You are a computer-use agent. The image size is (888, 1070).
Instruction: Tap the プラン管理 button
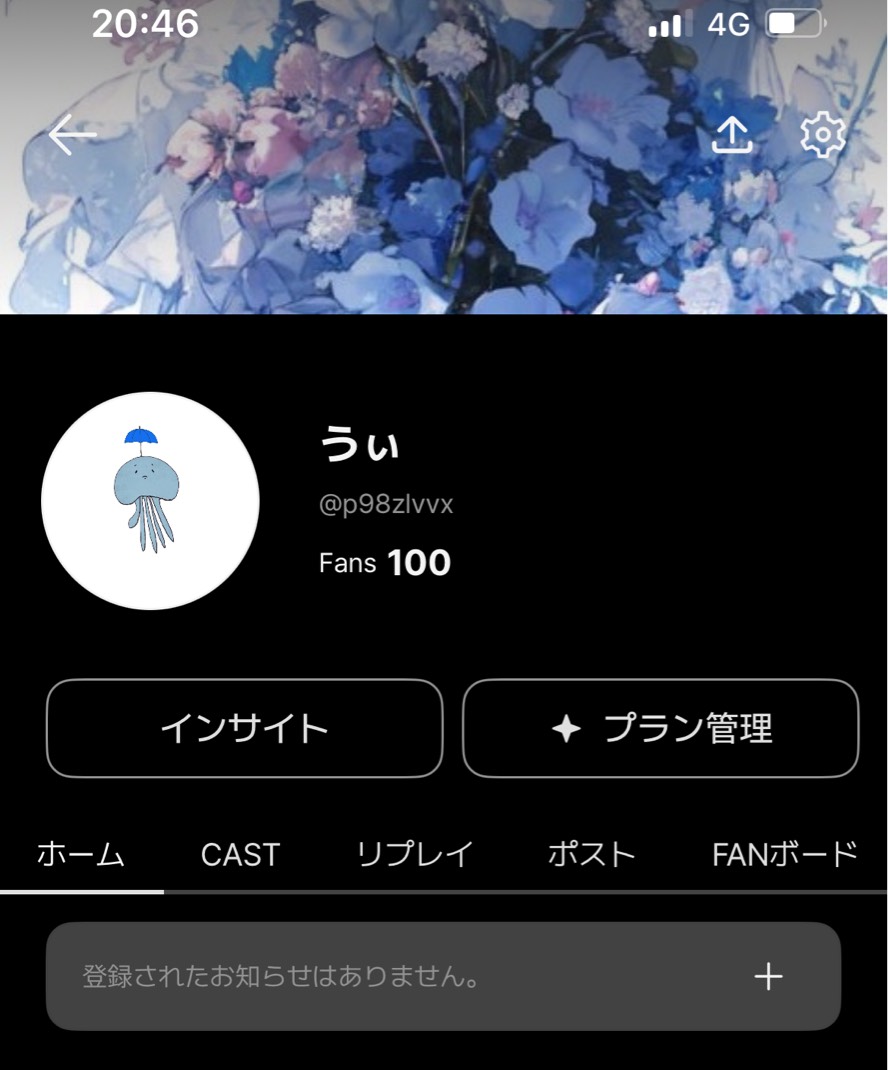(661, 728)
